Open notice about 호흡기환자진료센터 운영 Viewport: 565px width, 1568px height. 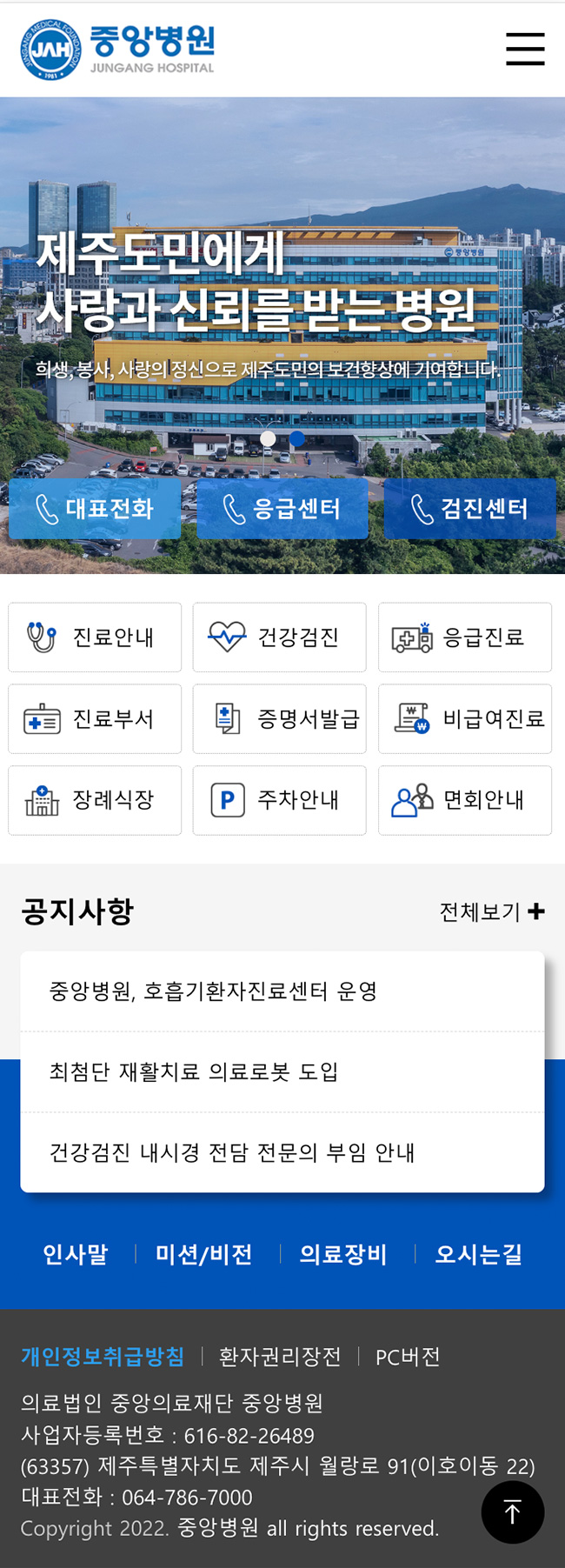pyautogui.click(x=213, y=991)
